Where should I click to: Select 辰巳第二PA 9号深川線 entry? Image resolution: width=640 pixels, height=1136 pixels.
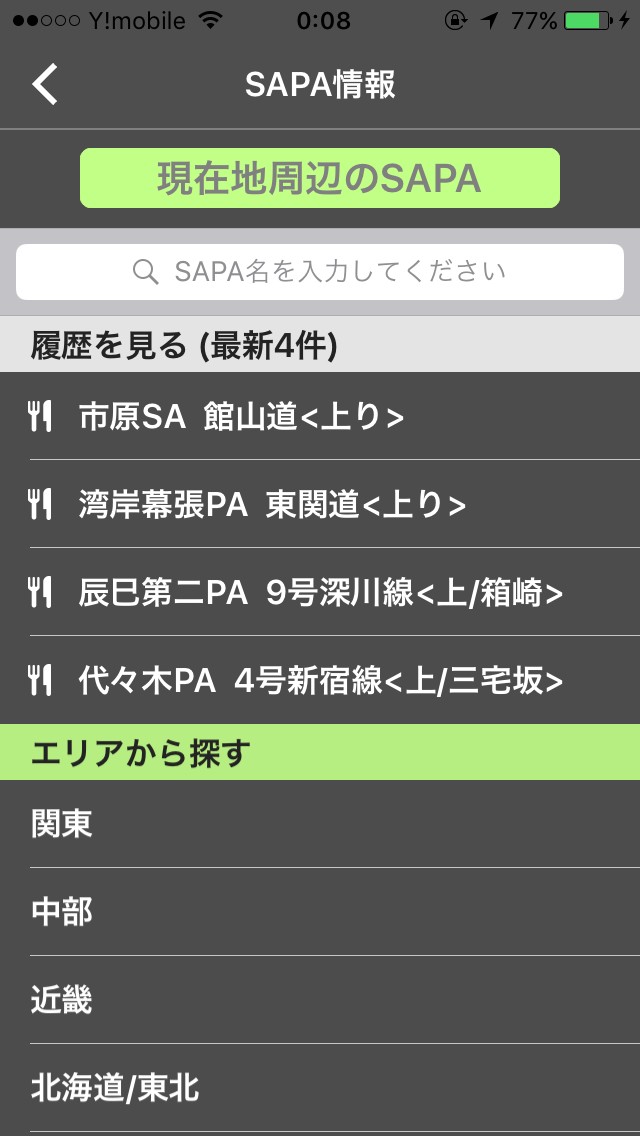click(320, 592)
